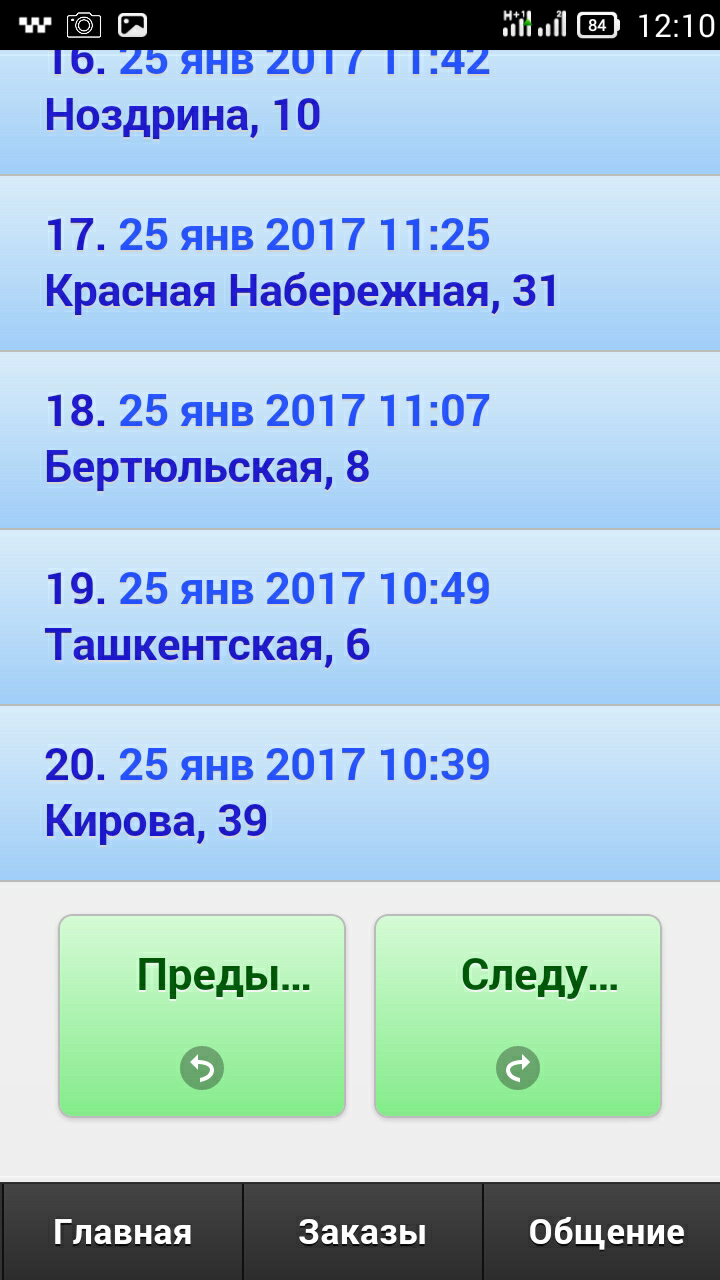
Task: Open order 20 at Кирова, 39
Action: tap(360, 794)
